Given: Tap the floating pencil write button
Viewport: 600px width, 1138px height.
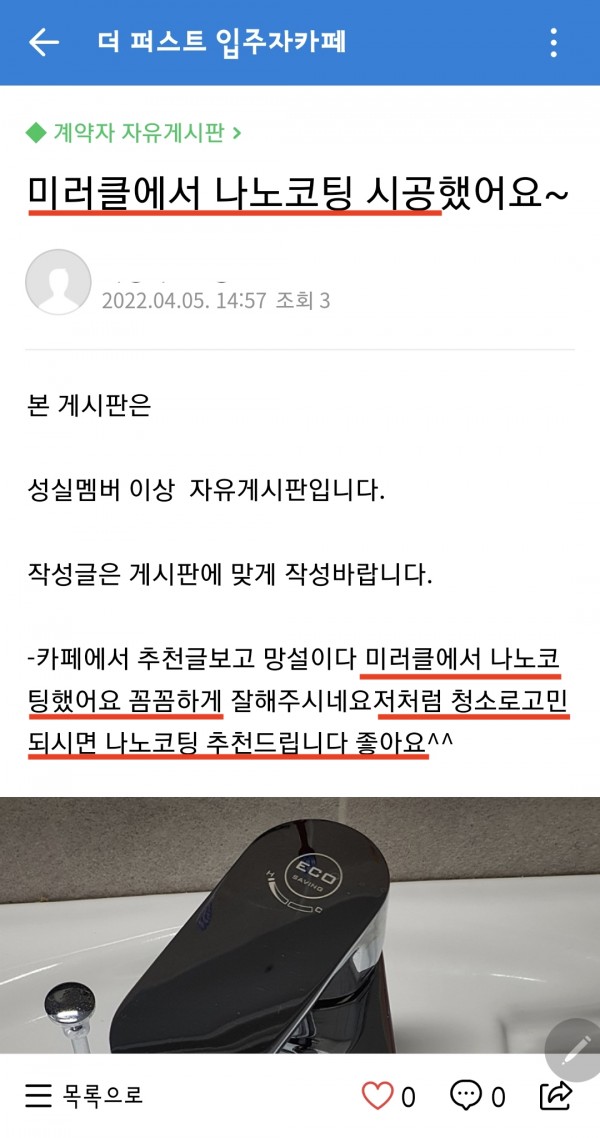Looking at the screenshot, I should (x=576, y=1050).
